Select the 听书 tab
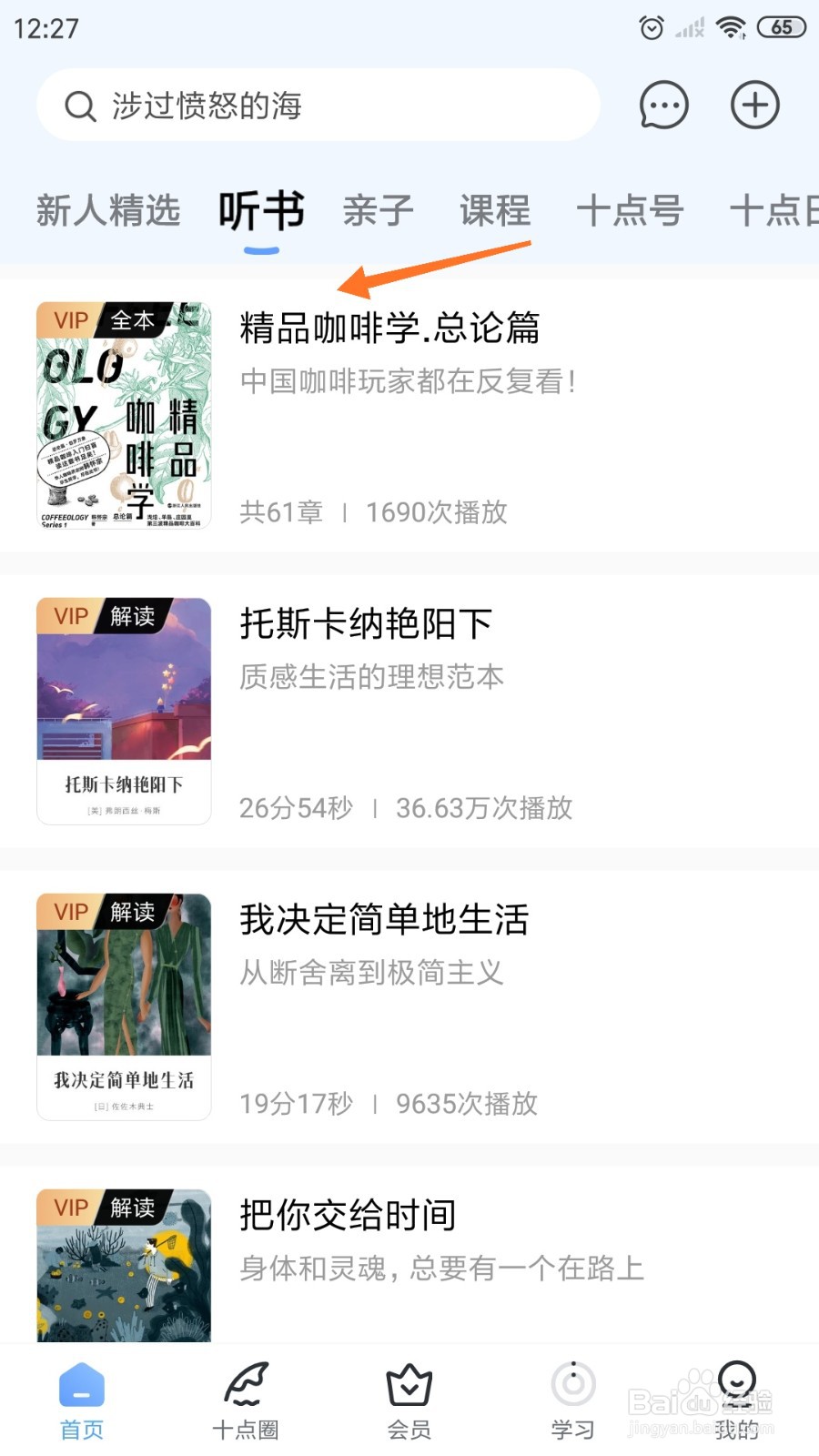This screenshot has height=1456, width=819. tap(261, 211)
